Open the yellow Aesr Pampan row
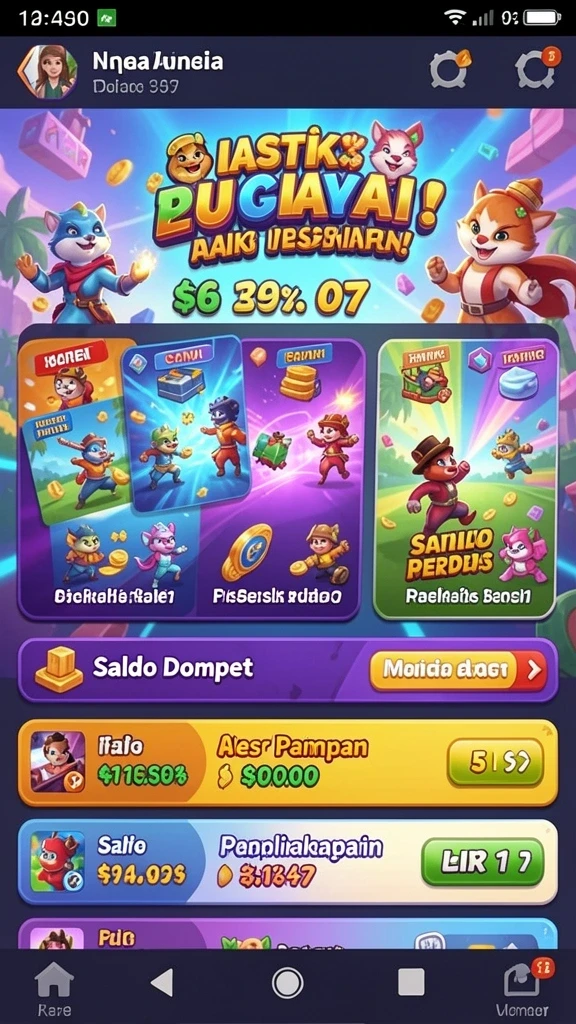 point(287,763)
